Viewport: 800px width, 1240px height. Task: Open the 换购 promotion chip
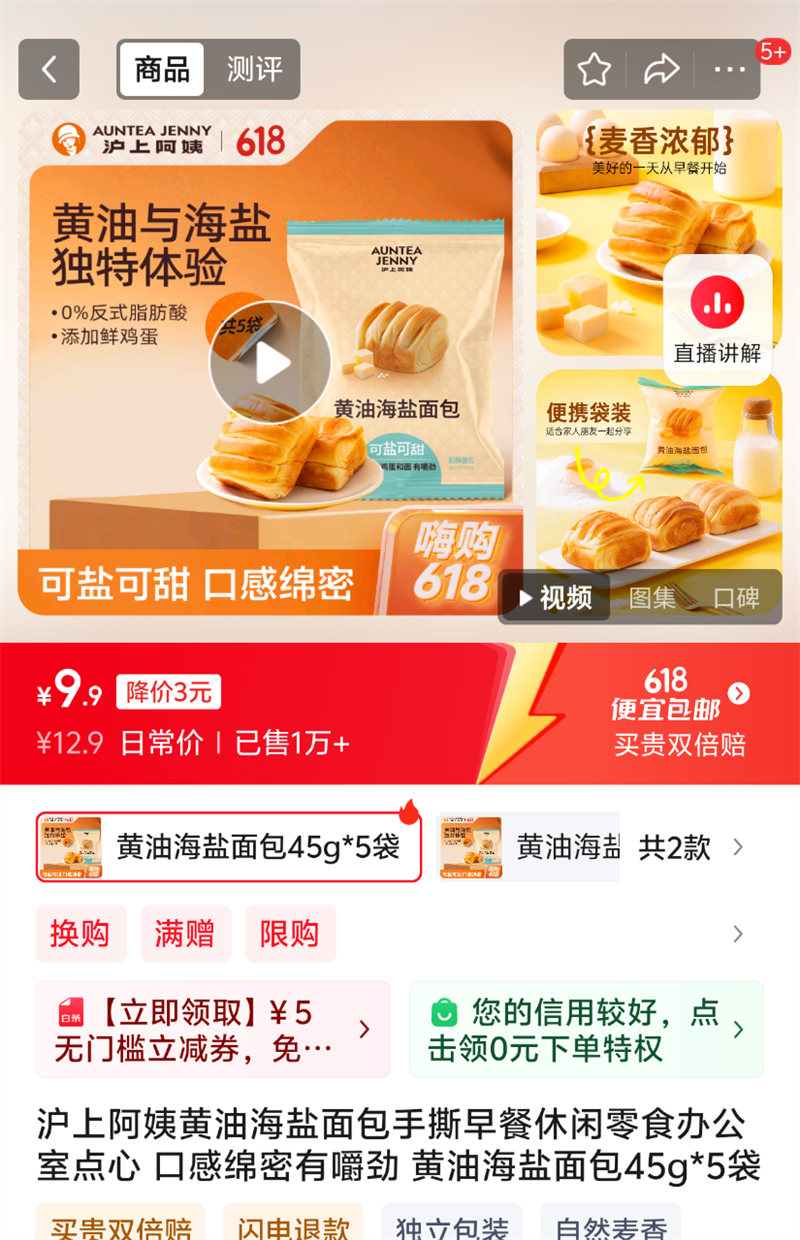(81, 934)
